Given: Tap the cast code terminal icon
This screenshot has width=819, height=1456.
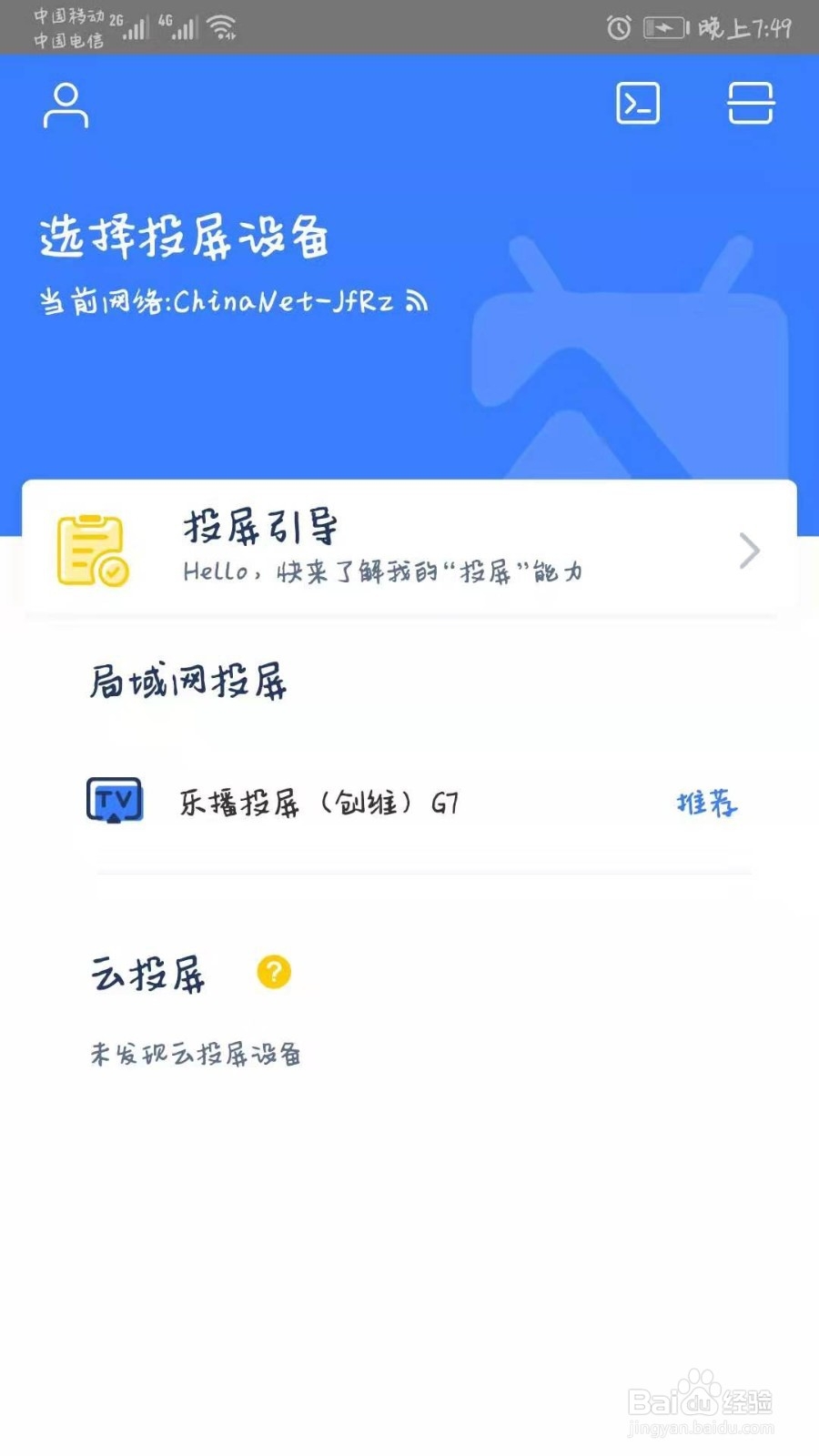Looking at the screenshot, I should [x=637, y=104].
